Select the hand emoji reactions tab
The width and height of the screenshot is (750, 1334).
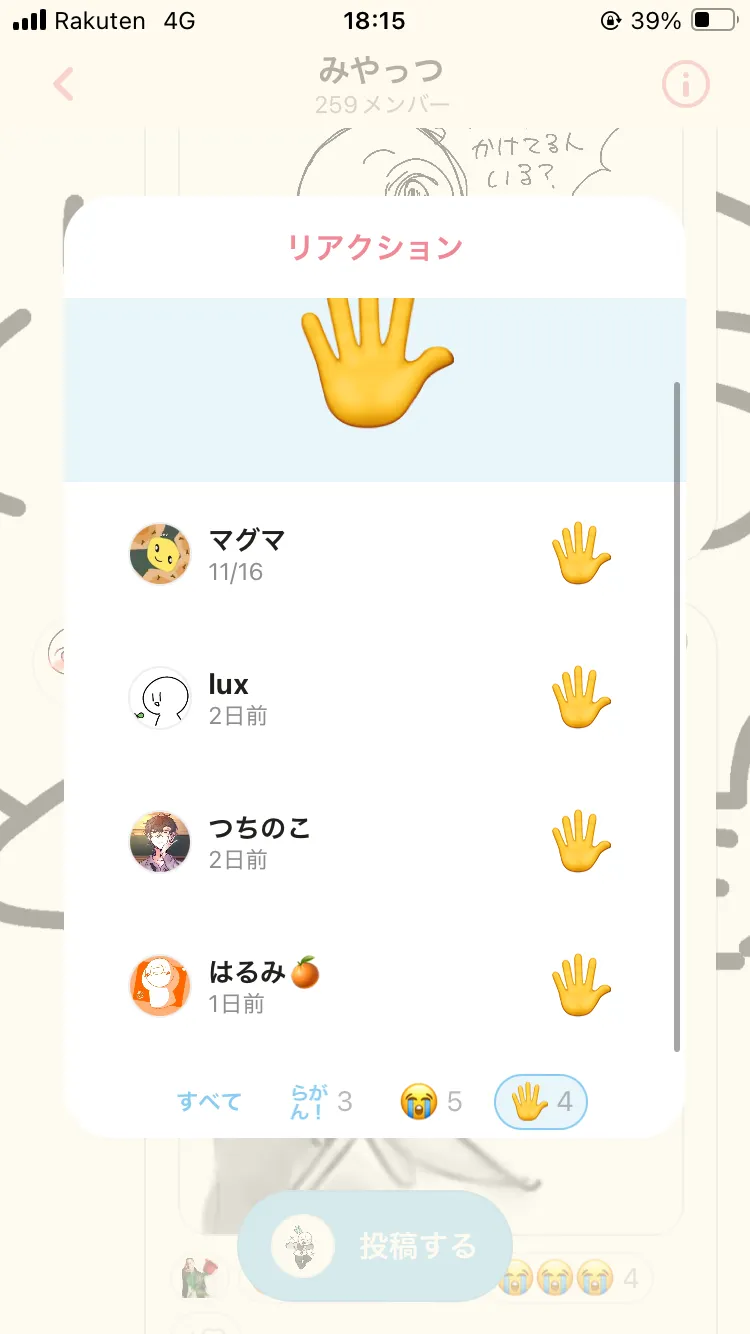tap(541, 1102)
